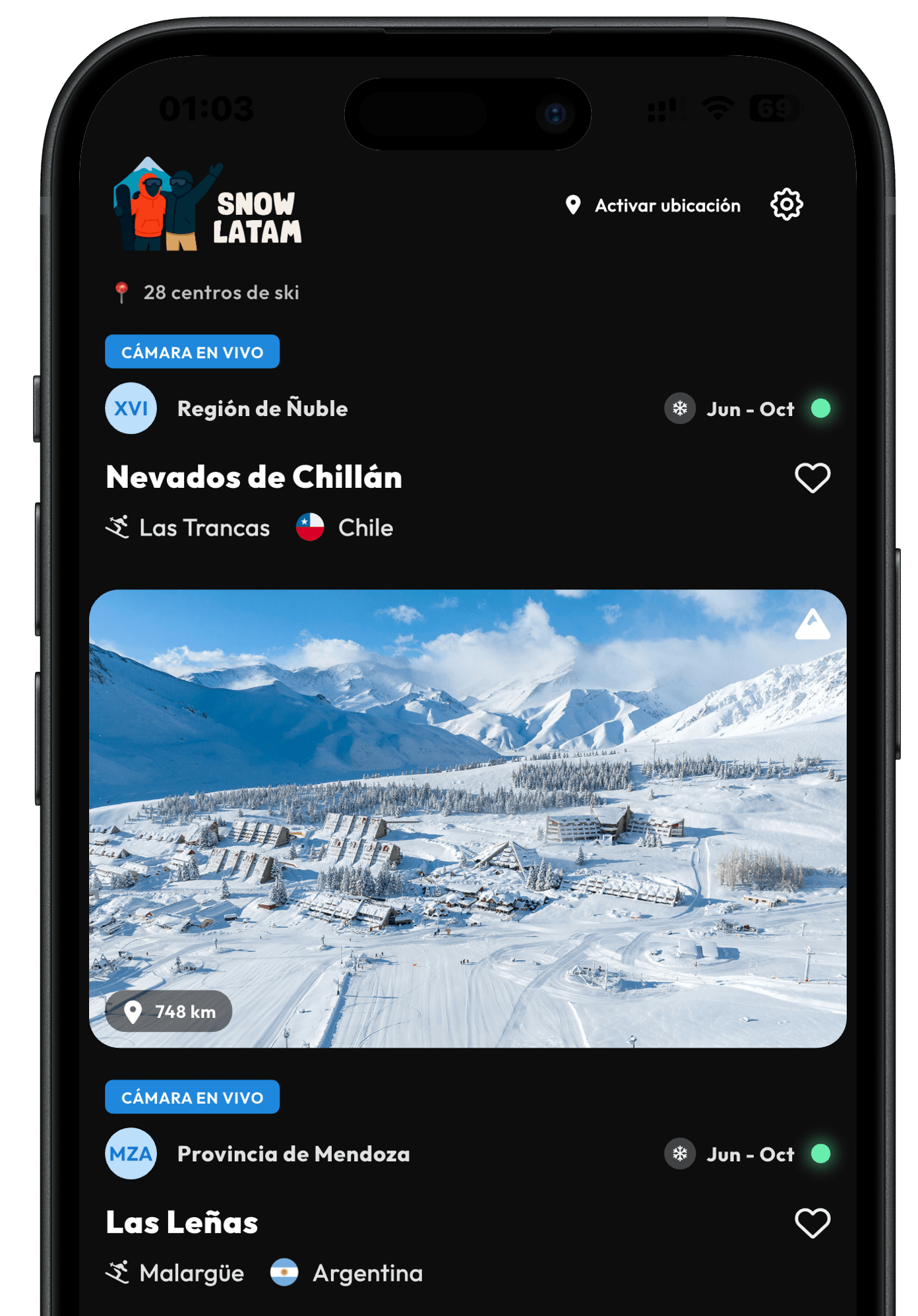Open the live camera for Nevados de Chillán
The width and height of the screenshot is (918, 1316).
tap(192, 352)
